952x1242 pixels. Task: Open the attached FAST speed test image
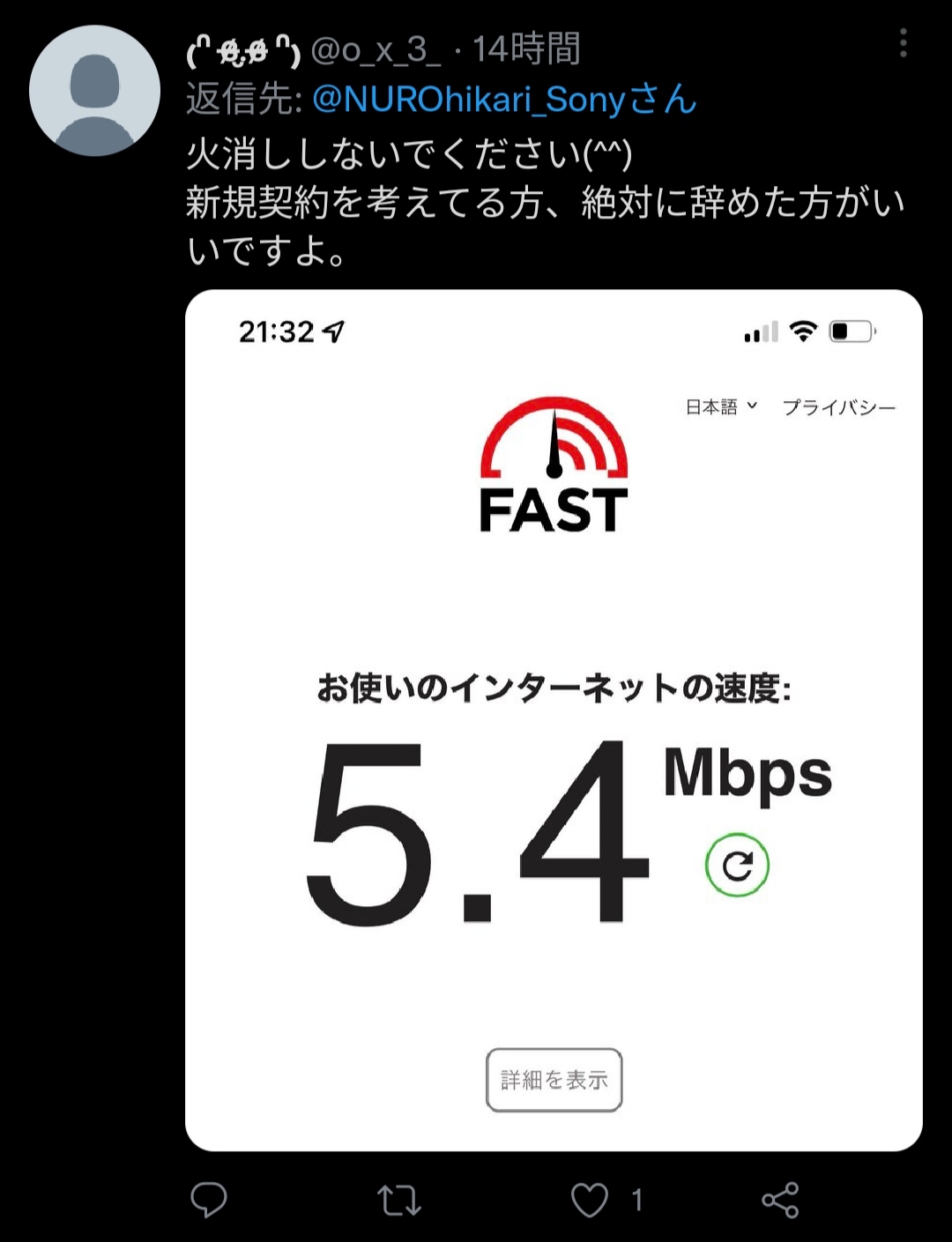[x=554, y=719]
